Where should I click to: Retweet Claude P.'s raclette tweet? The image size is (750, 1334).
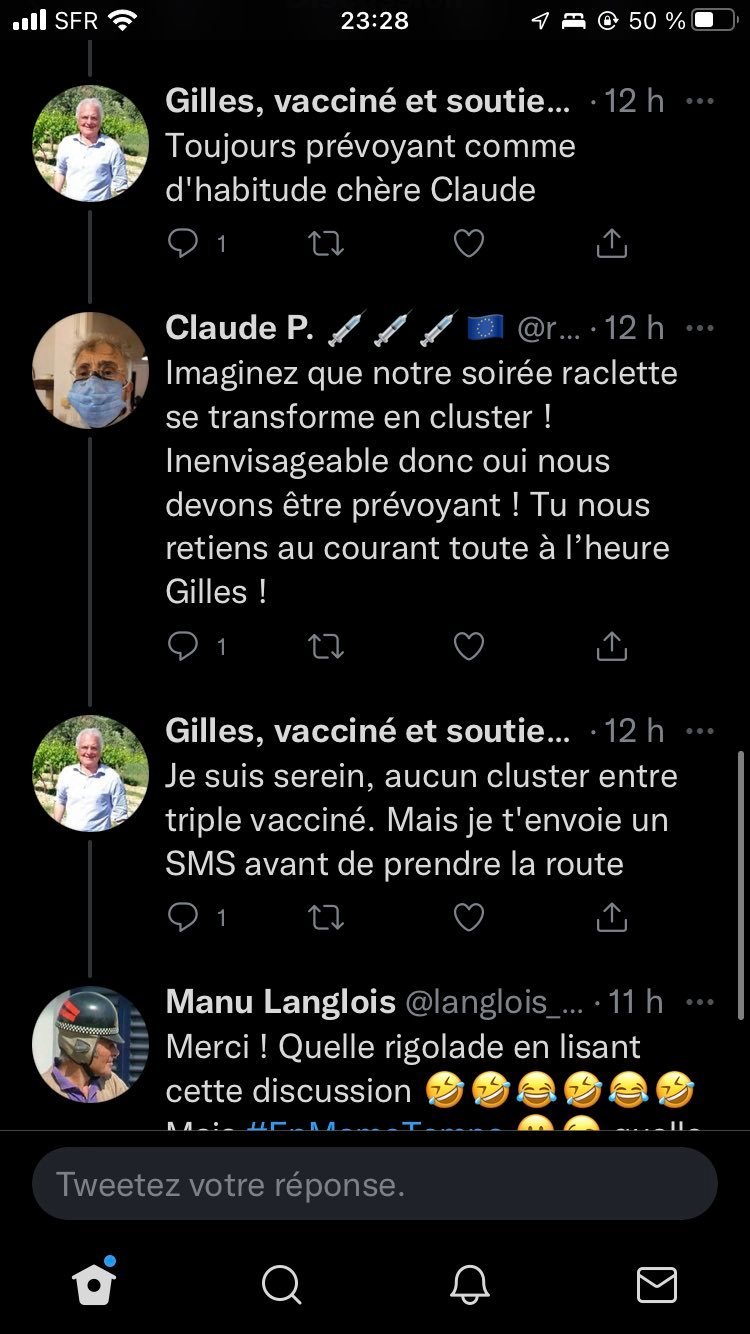326,647
